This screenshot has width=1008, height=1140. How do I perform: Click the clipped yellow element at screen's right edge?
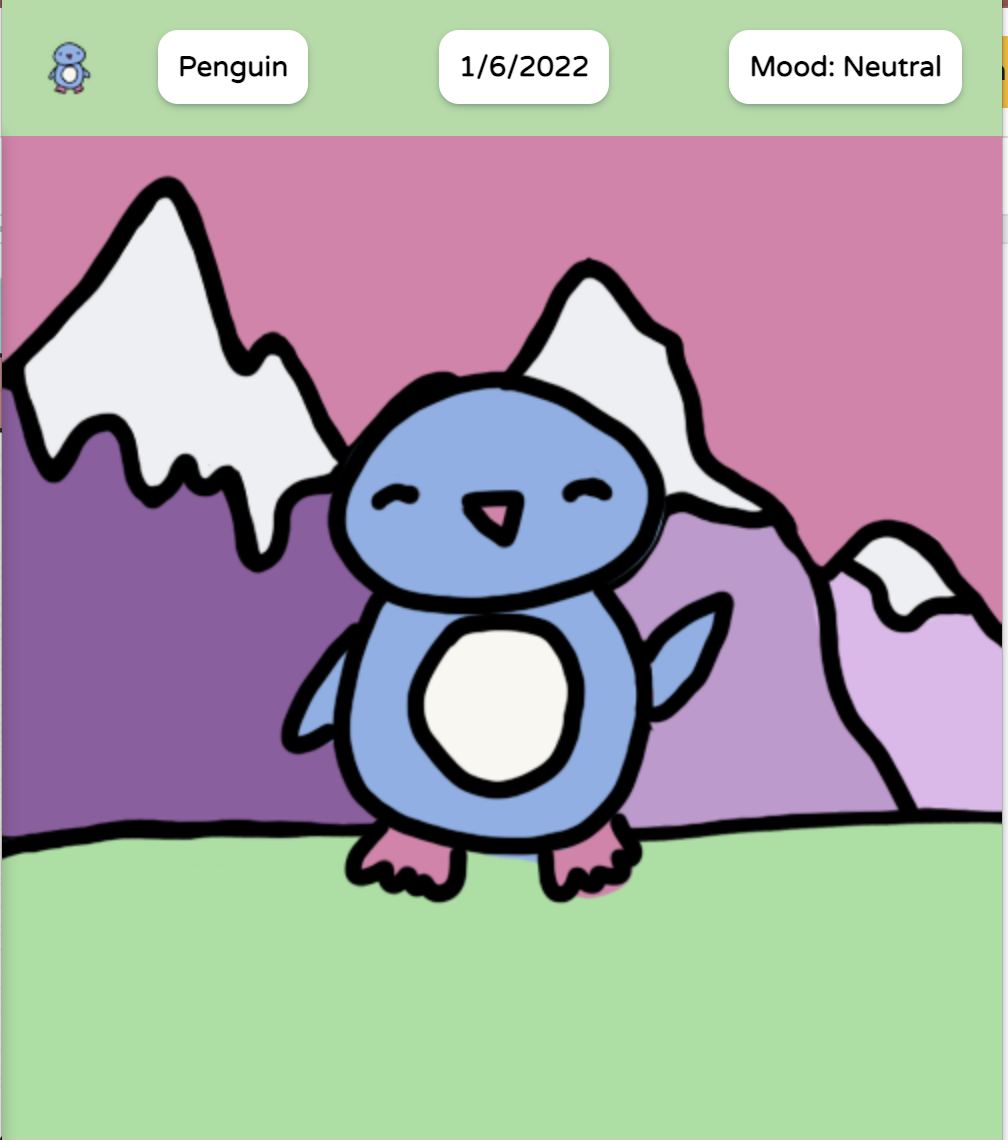[x=1005, y=70]
